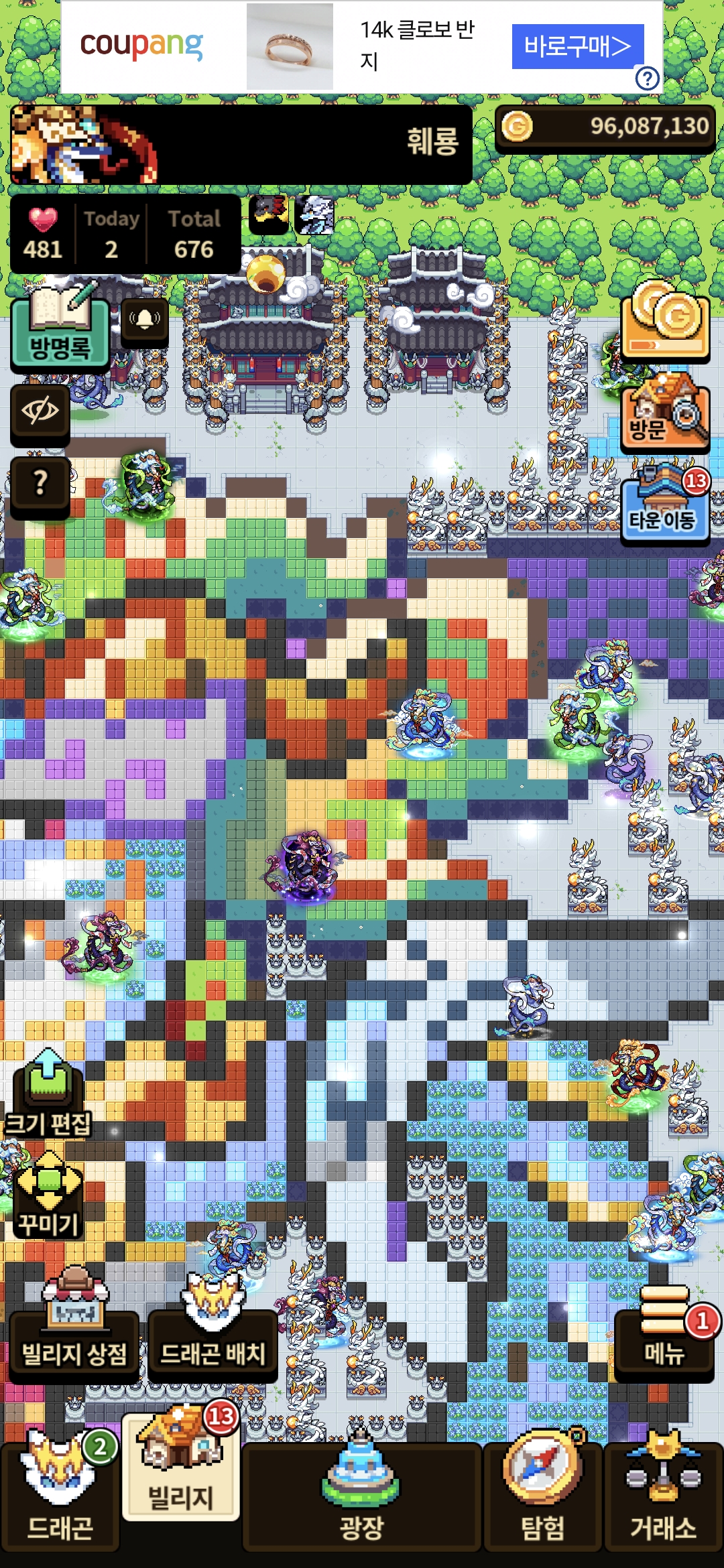The width and height of the screenshot is (724, 1568).
Task: Toggle the hide-UI eye icon
Action: click(x=40, y=411)
